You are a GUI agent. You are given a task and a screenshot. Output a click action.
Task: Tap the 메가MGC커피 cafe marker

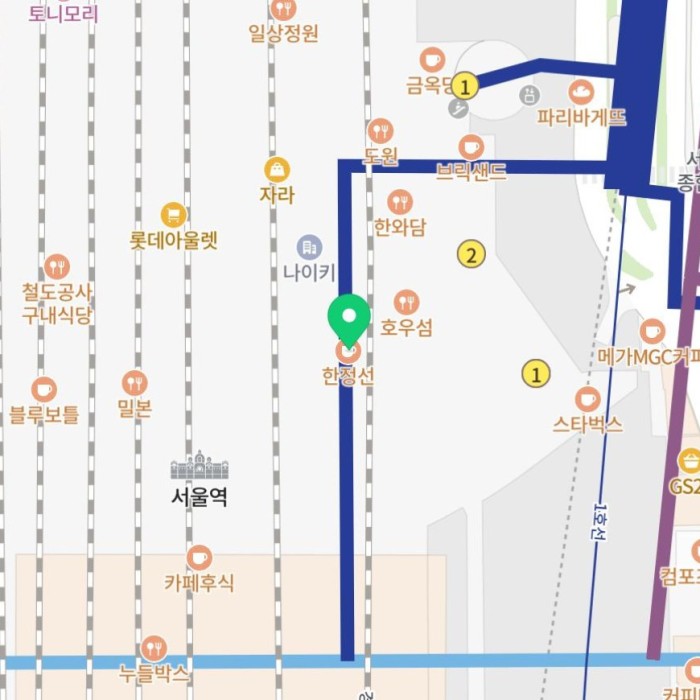[x=652, y=331]
